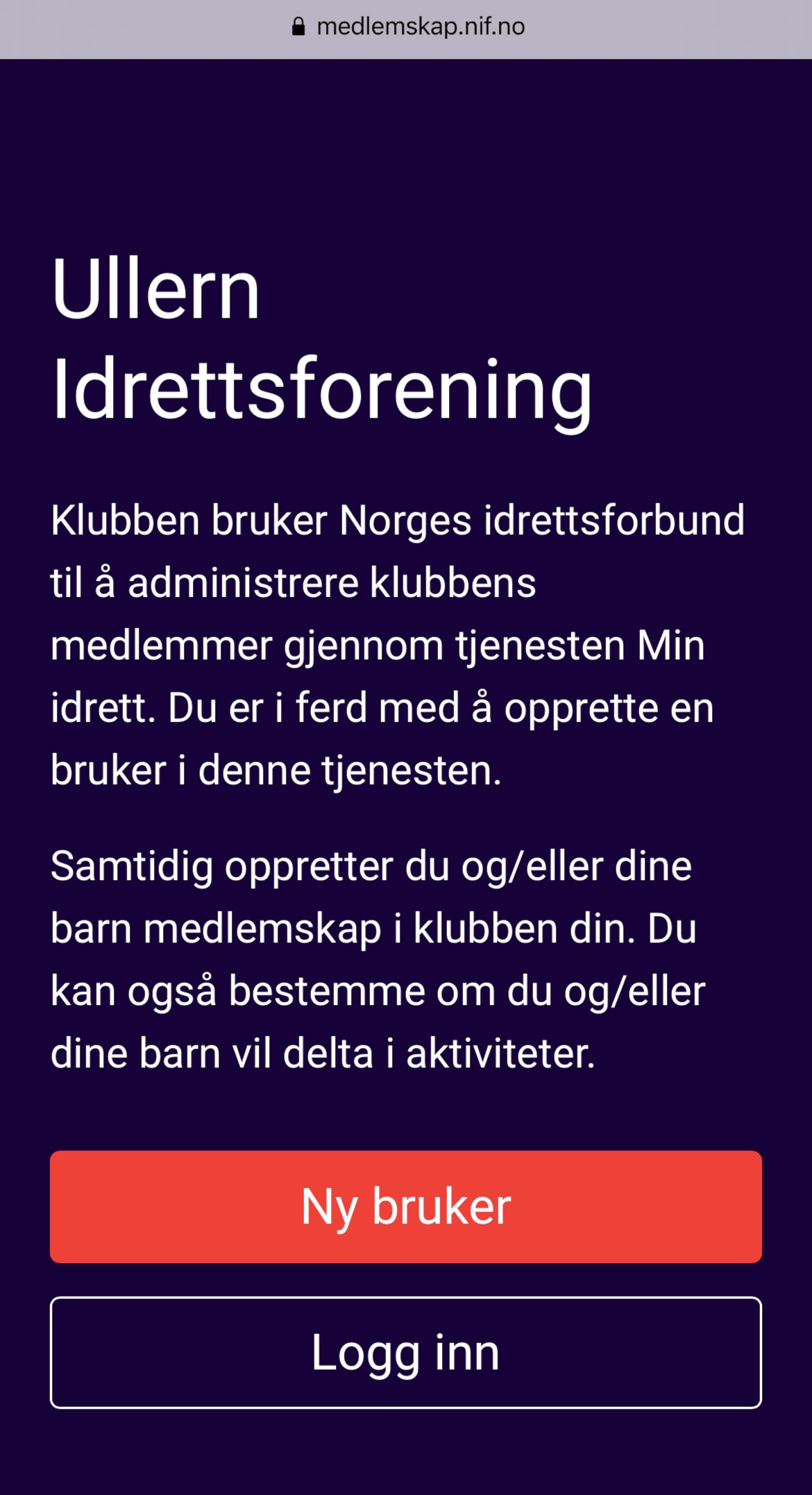Select the Logg inn button
The width and height of the screenshot is (812, 1495).
tap(406, 1352)
